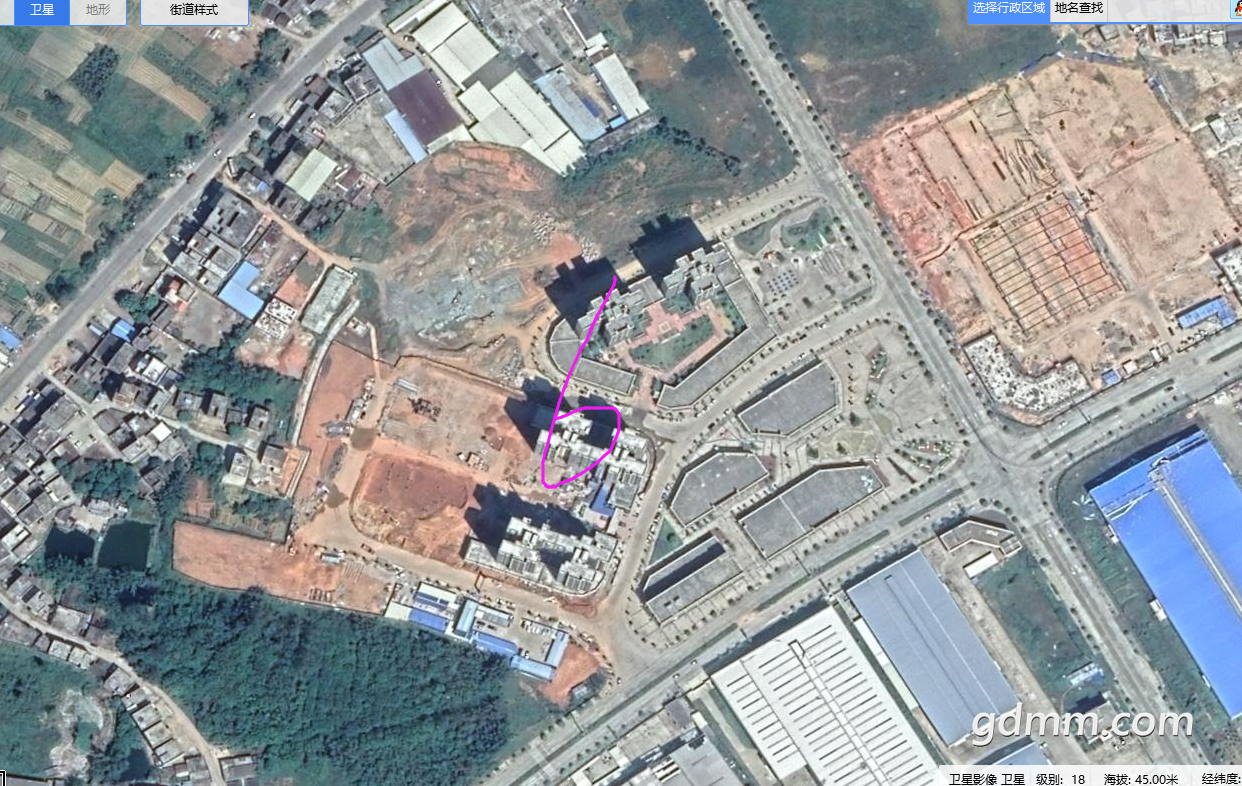1242x786 pixels.
Task: Switch to the 地名查找 place search tab
Action: 1079,8
